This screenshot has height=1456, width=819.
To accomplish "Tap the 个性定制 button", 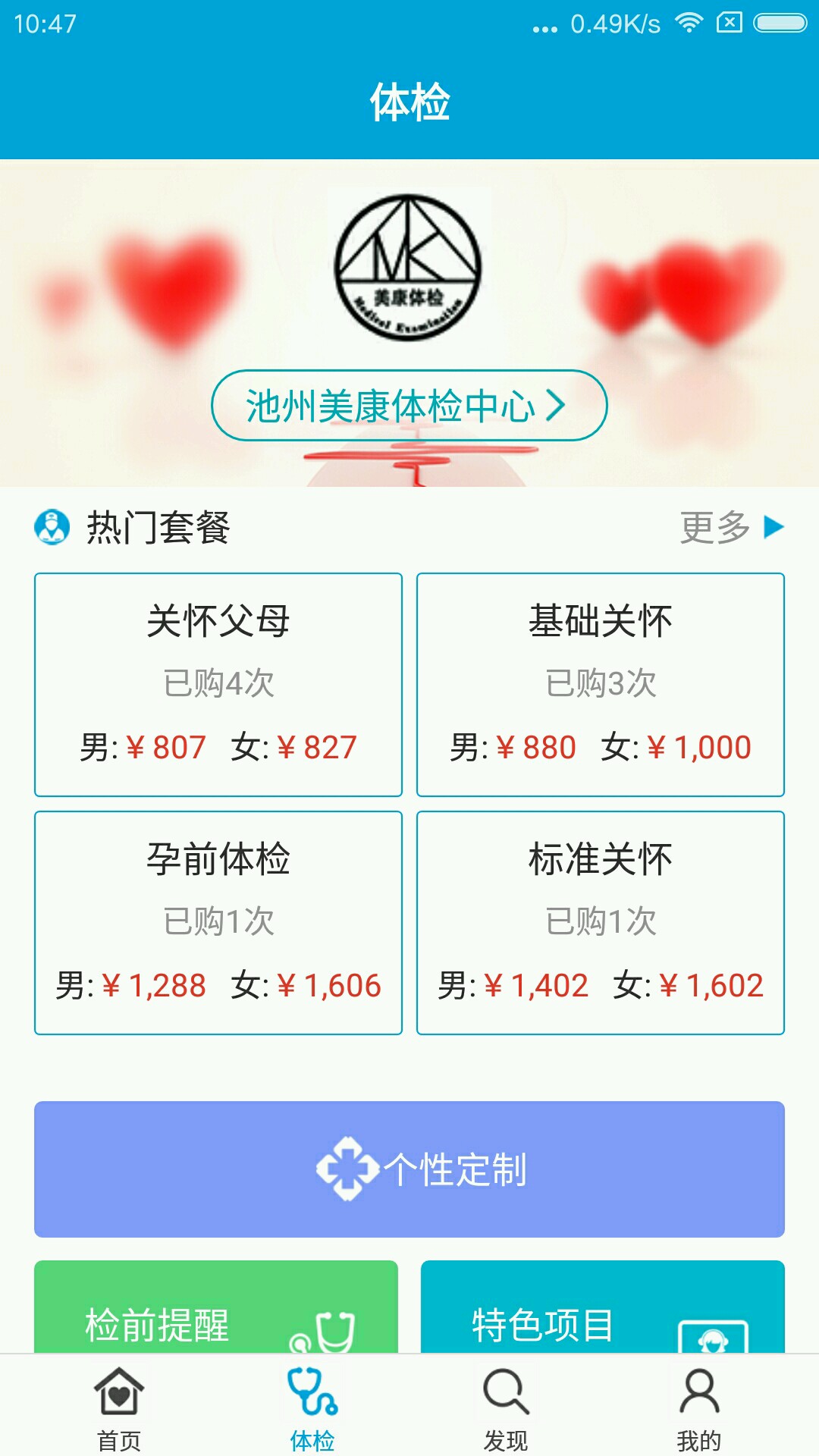I will pos(409,1169).
